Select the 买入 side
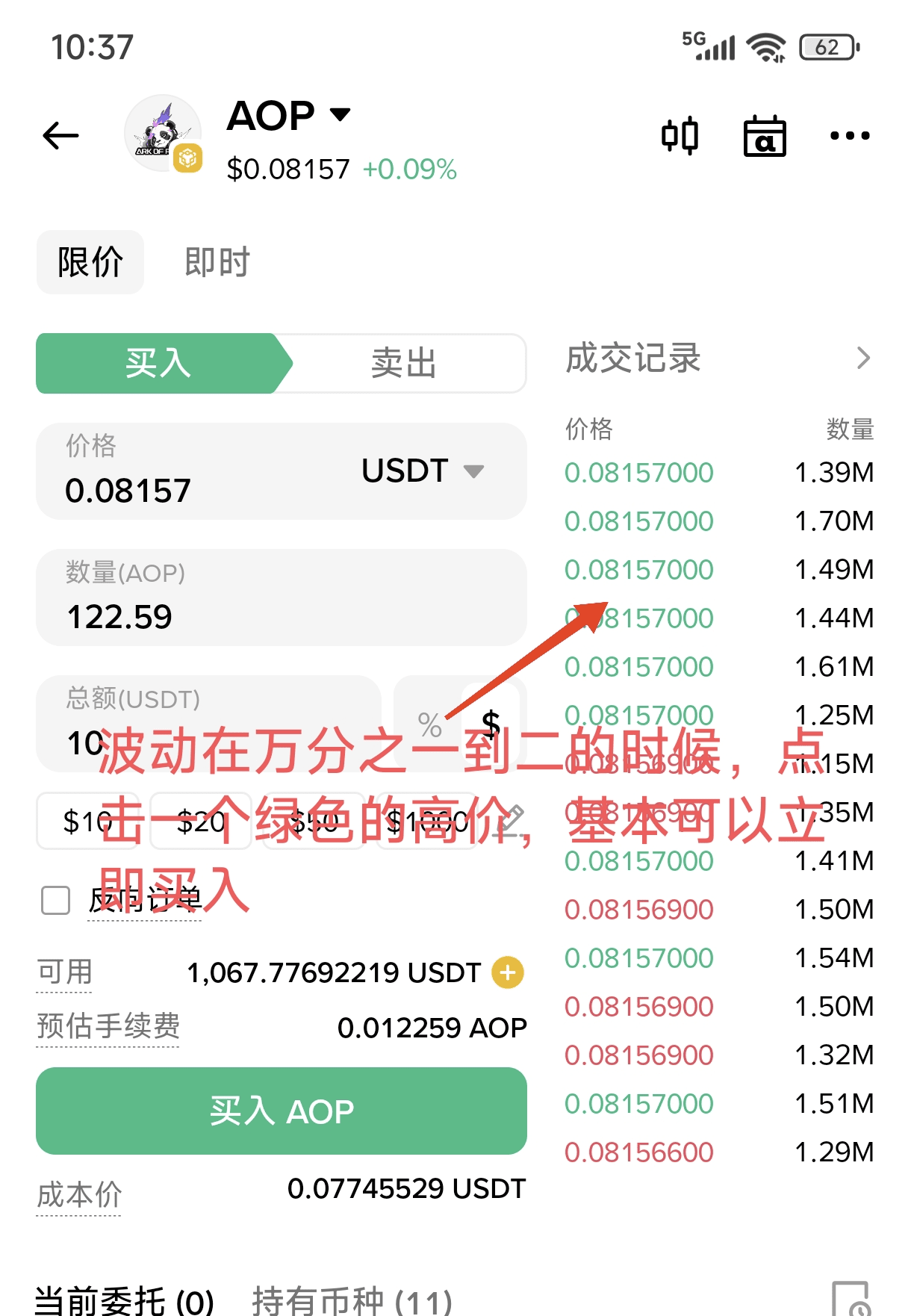Viewport: 911px width, 1316px height. click(158, 363)
